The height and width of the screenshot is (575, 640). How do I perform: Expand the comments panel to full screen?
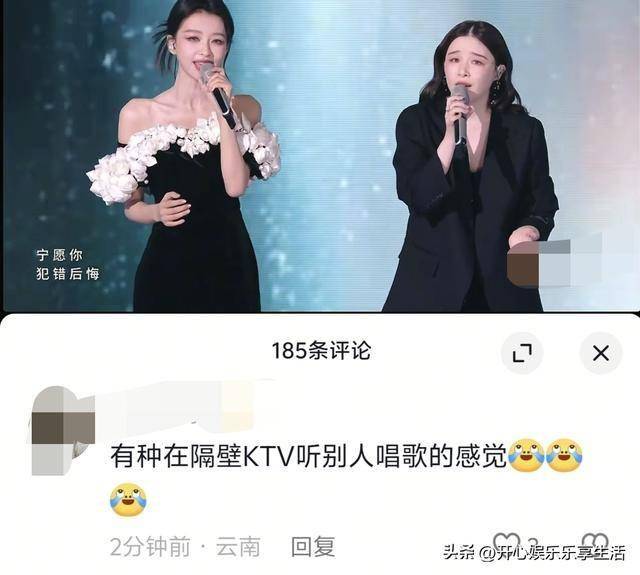tap(521, 352)
